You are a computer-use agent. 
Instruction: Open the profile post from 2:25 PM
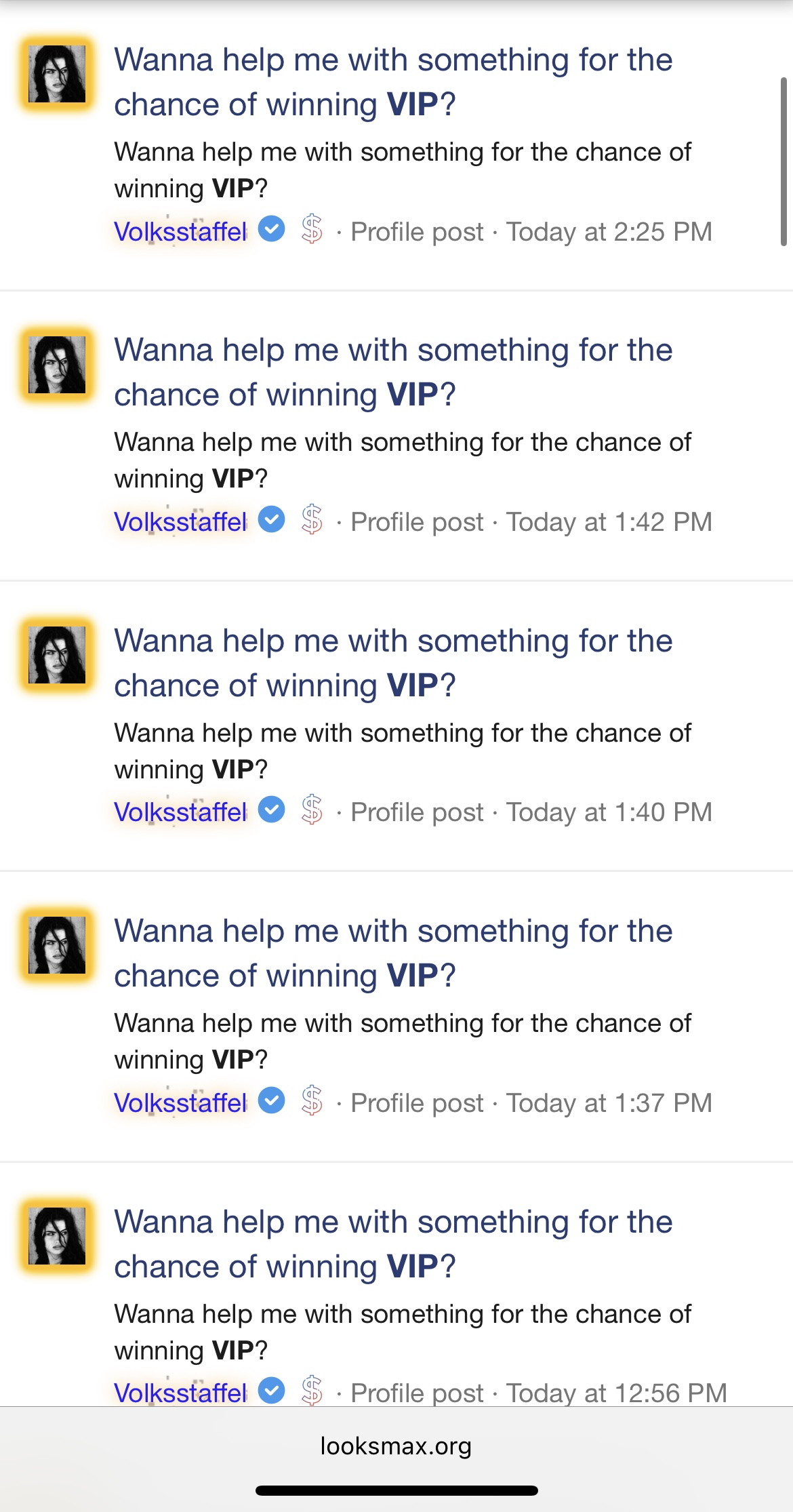tap(393, 81)
